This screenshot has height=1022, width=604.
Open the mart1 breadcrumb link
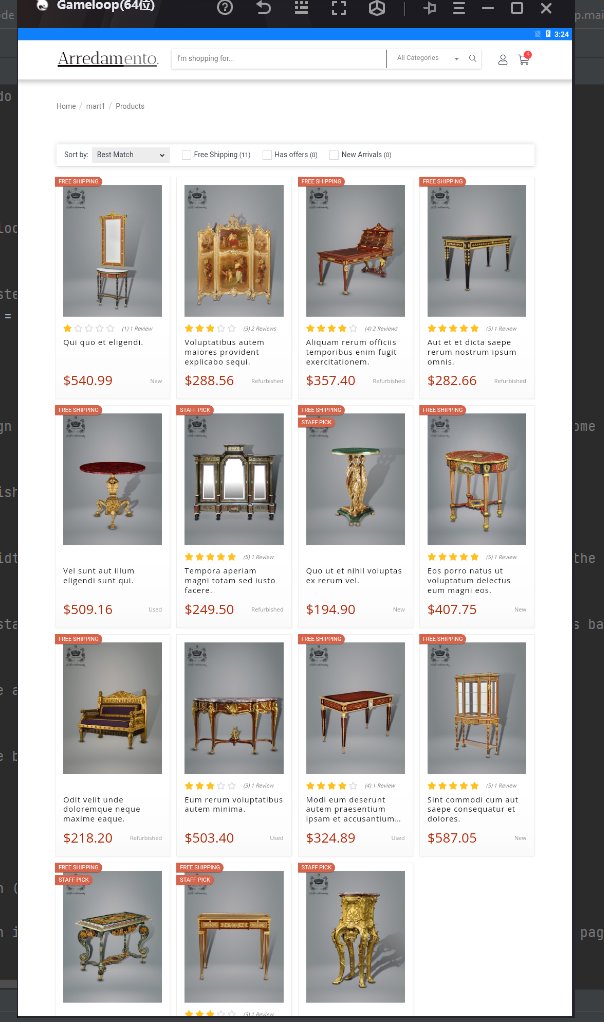(95, 106)
